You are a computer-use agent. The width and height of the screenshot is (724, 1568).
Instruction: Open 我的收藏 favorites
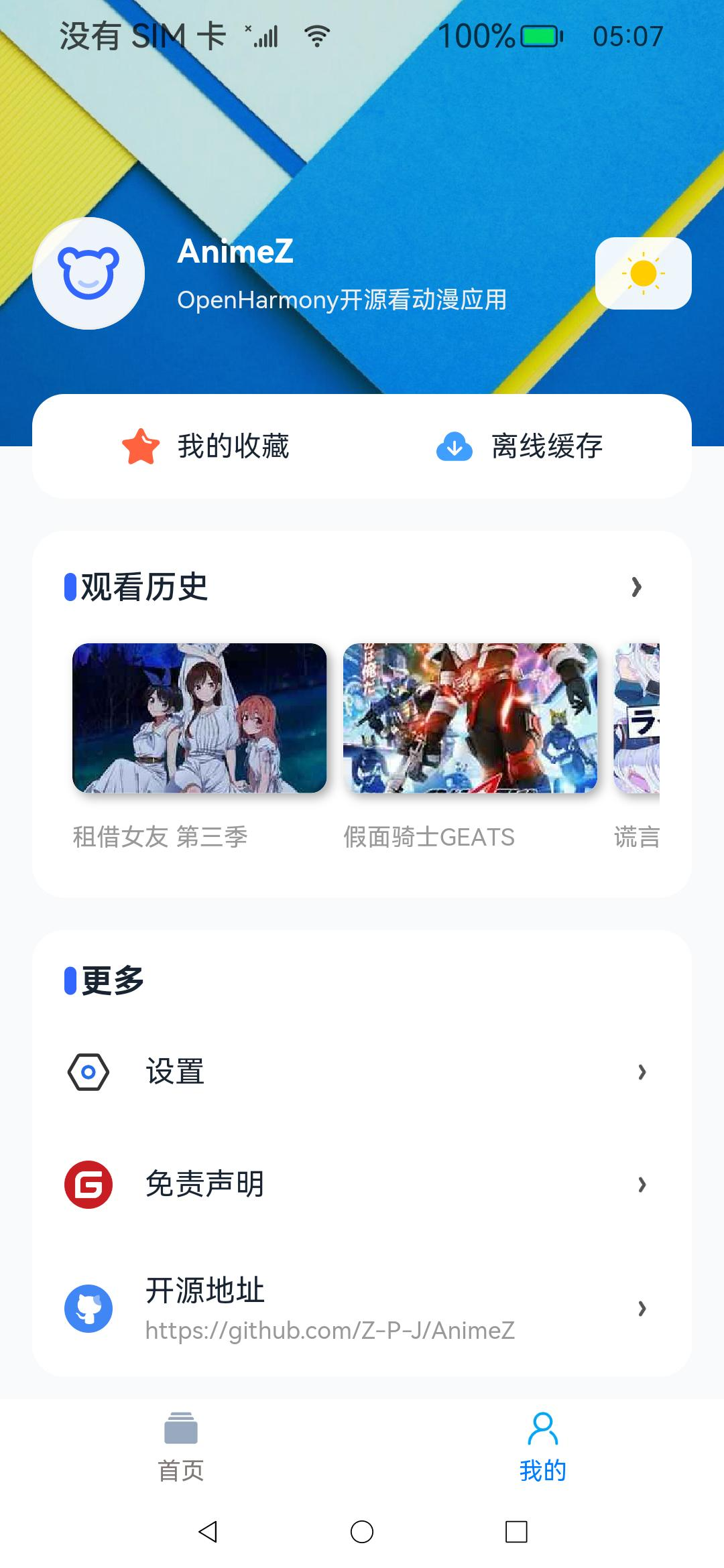205,446
